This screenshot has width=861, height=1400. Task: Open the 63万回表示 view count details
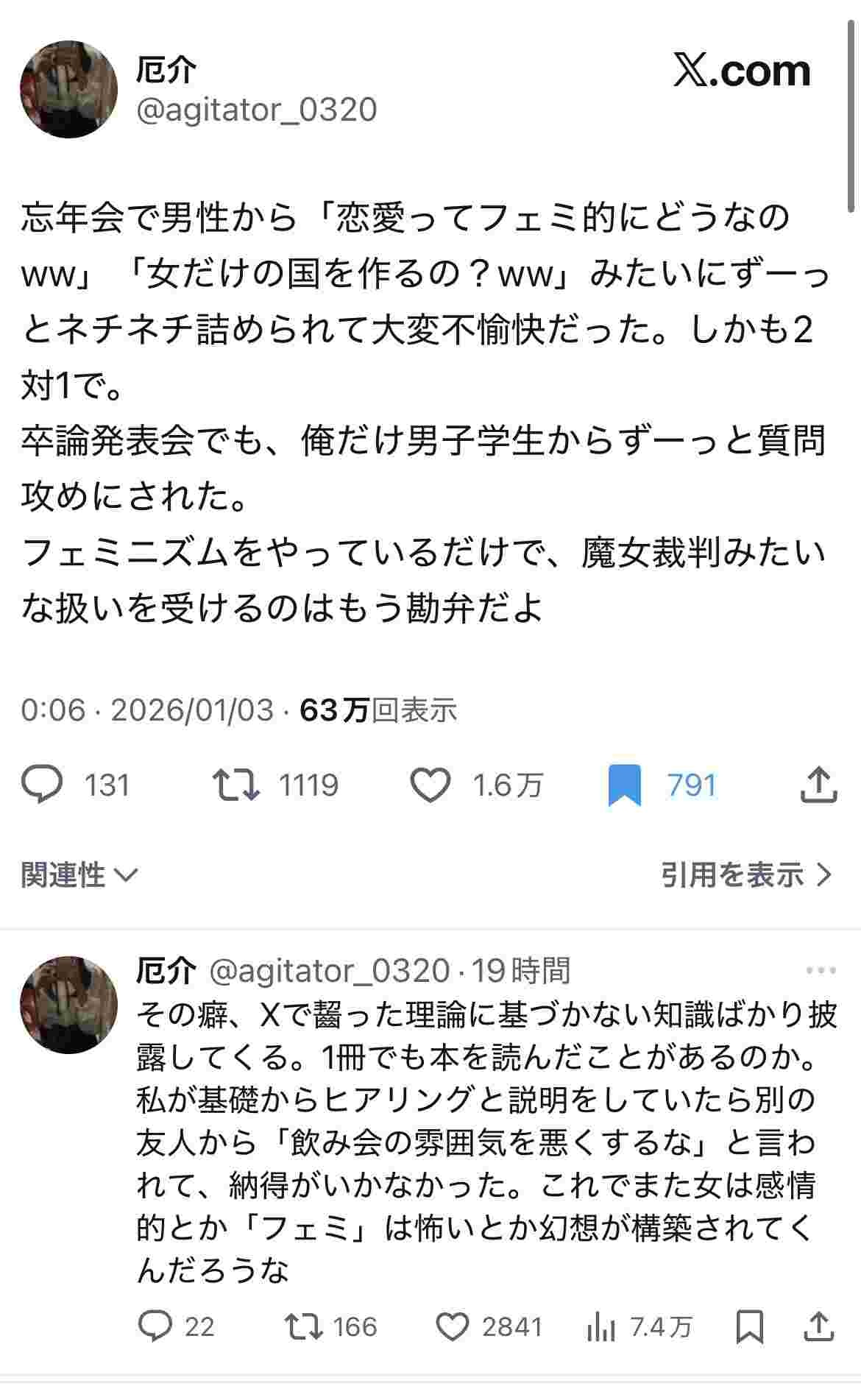click(378, 710)
